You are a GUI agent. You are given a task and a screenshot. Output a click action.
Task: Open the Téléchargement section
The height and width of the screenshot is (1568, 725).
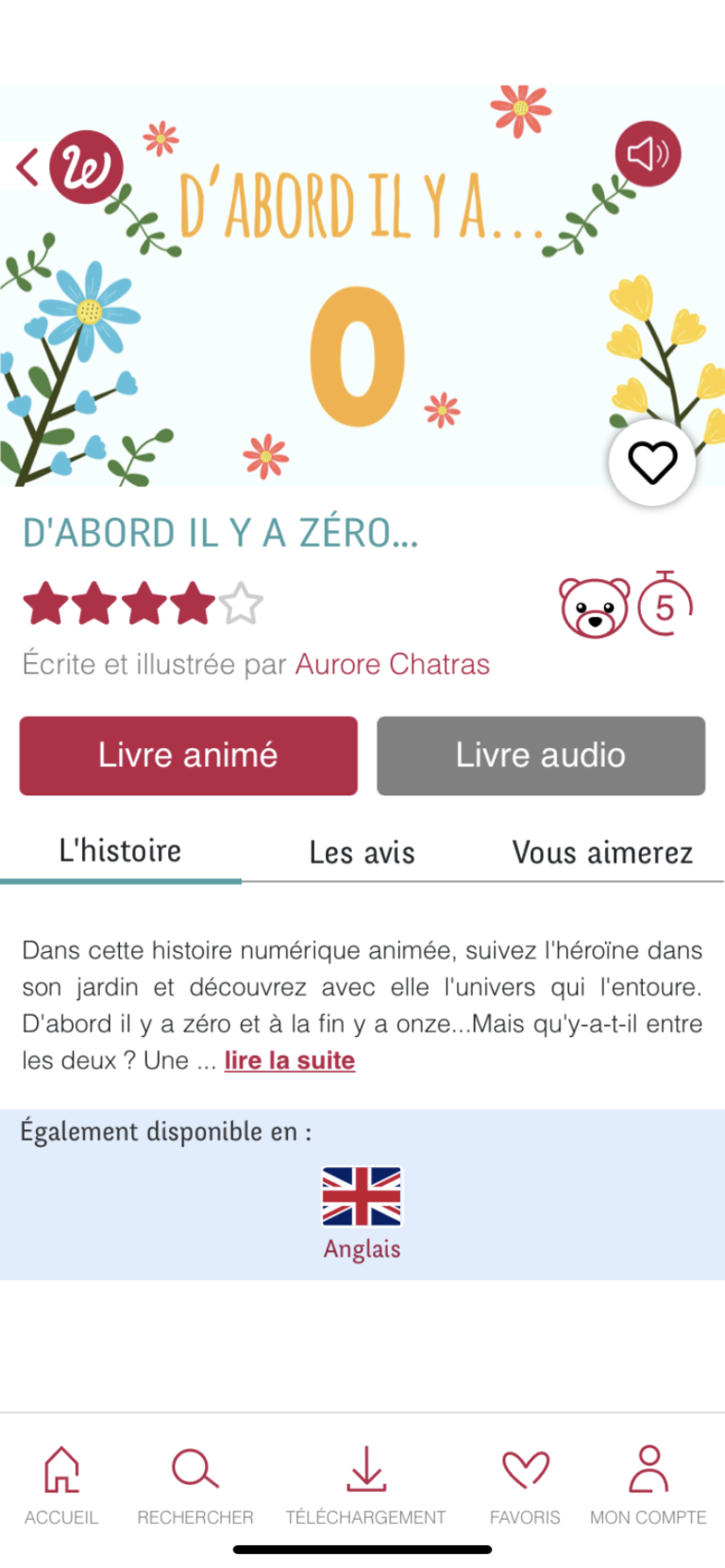pos(365,1484)
